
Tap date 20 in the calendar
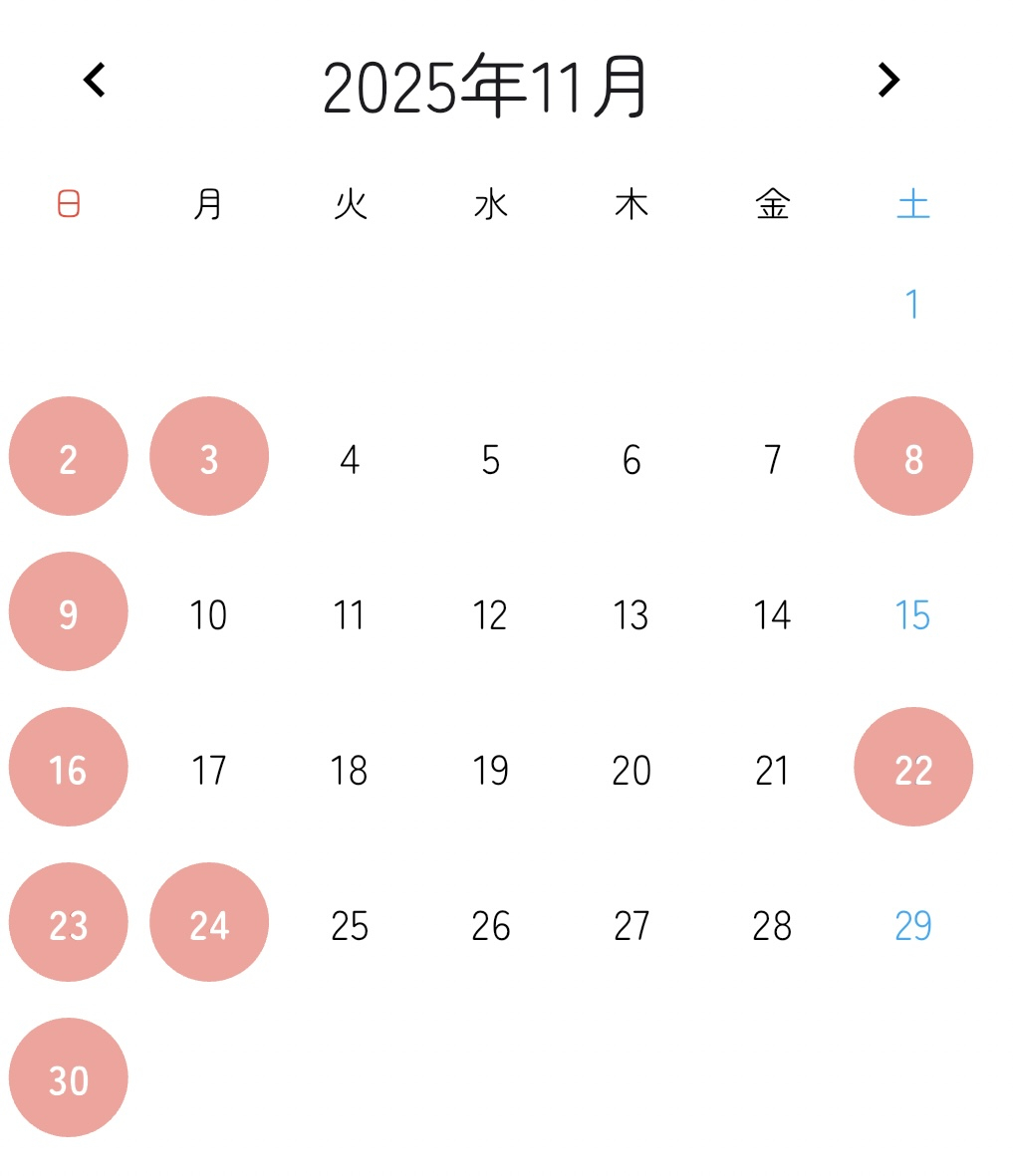[632, 771]
